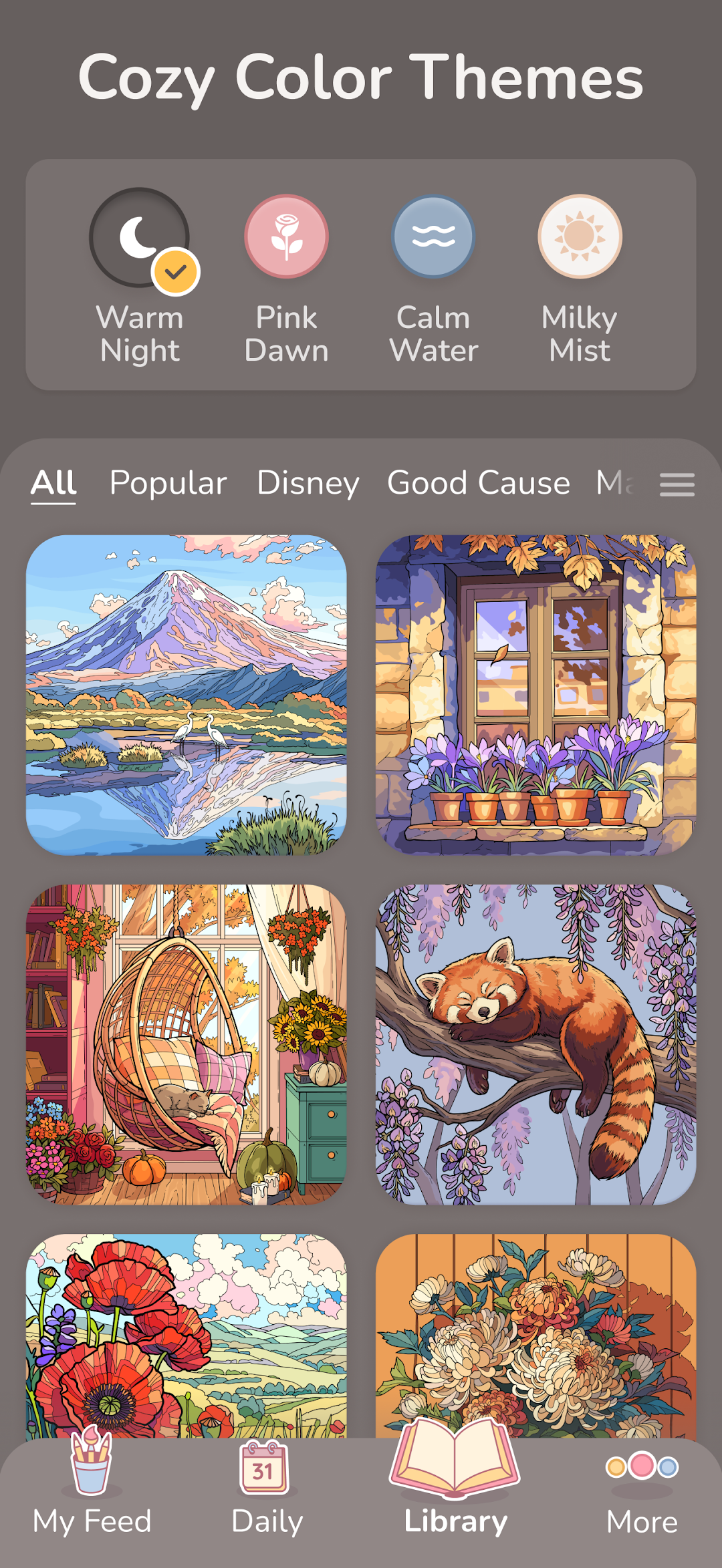Switch theme selection to Pink Dawn
This screenshot has height=1568, width=722.
[x=287, y=237]
